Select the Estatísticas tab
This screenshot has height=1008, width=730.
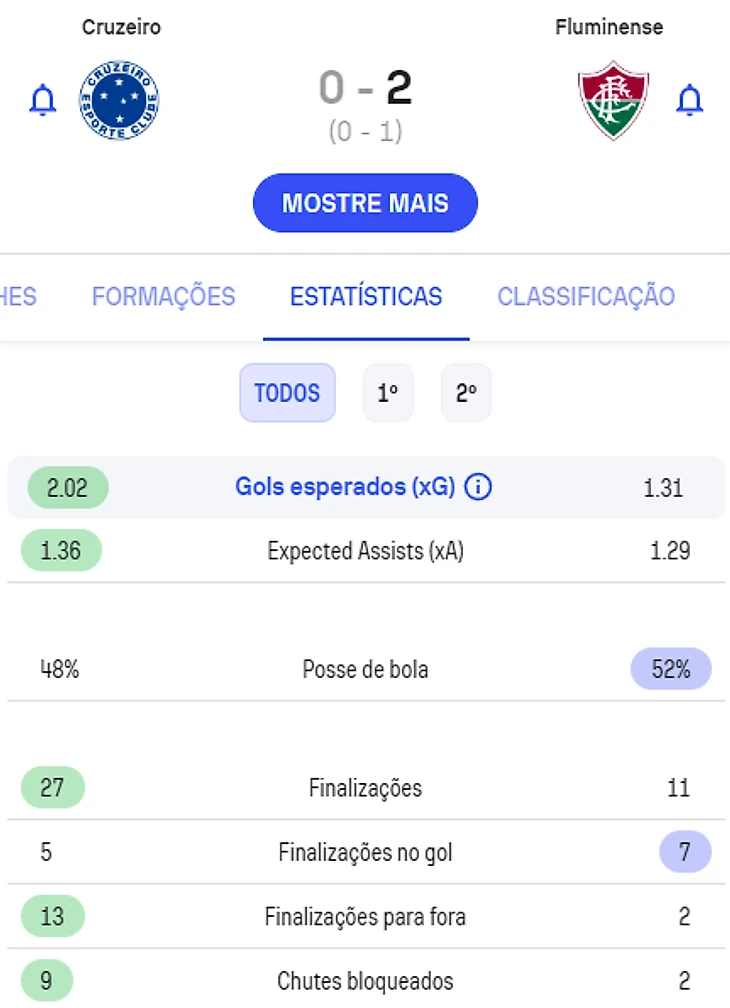[366, 297]
